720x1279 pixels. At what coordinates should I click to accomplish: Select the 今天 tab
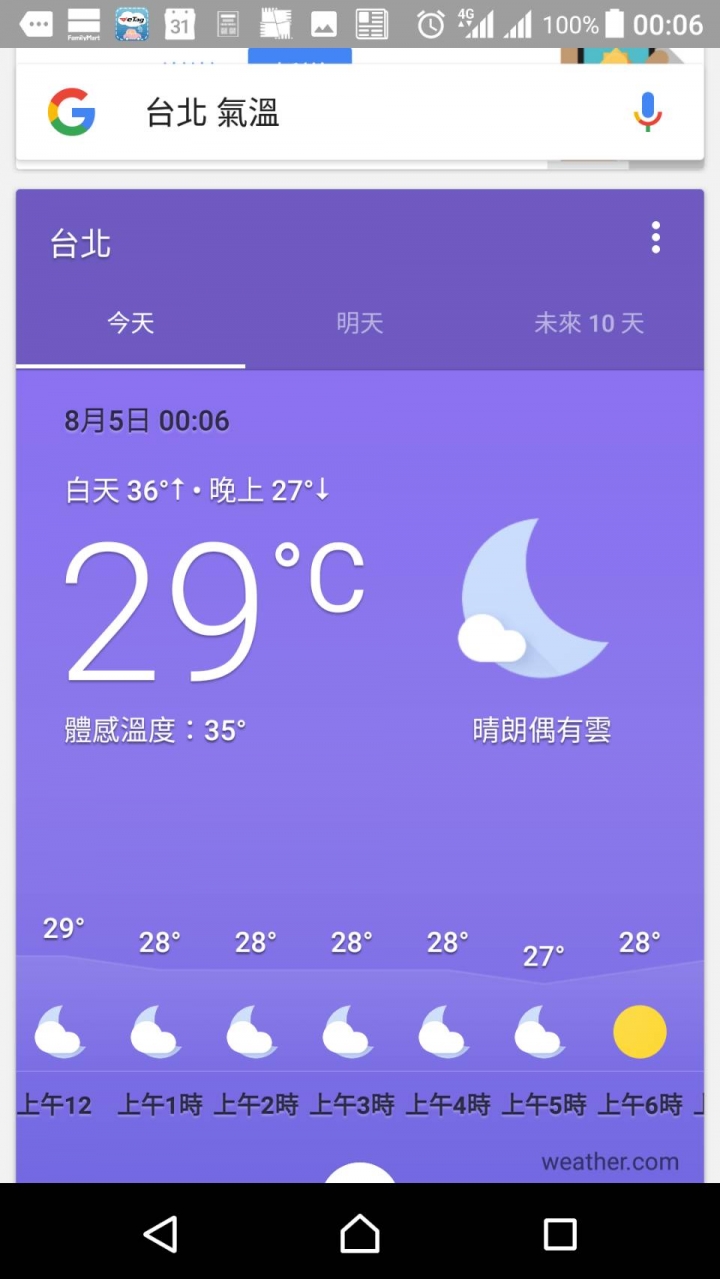(x=131, y=323)
